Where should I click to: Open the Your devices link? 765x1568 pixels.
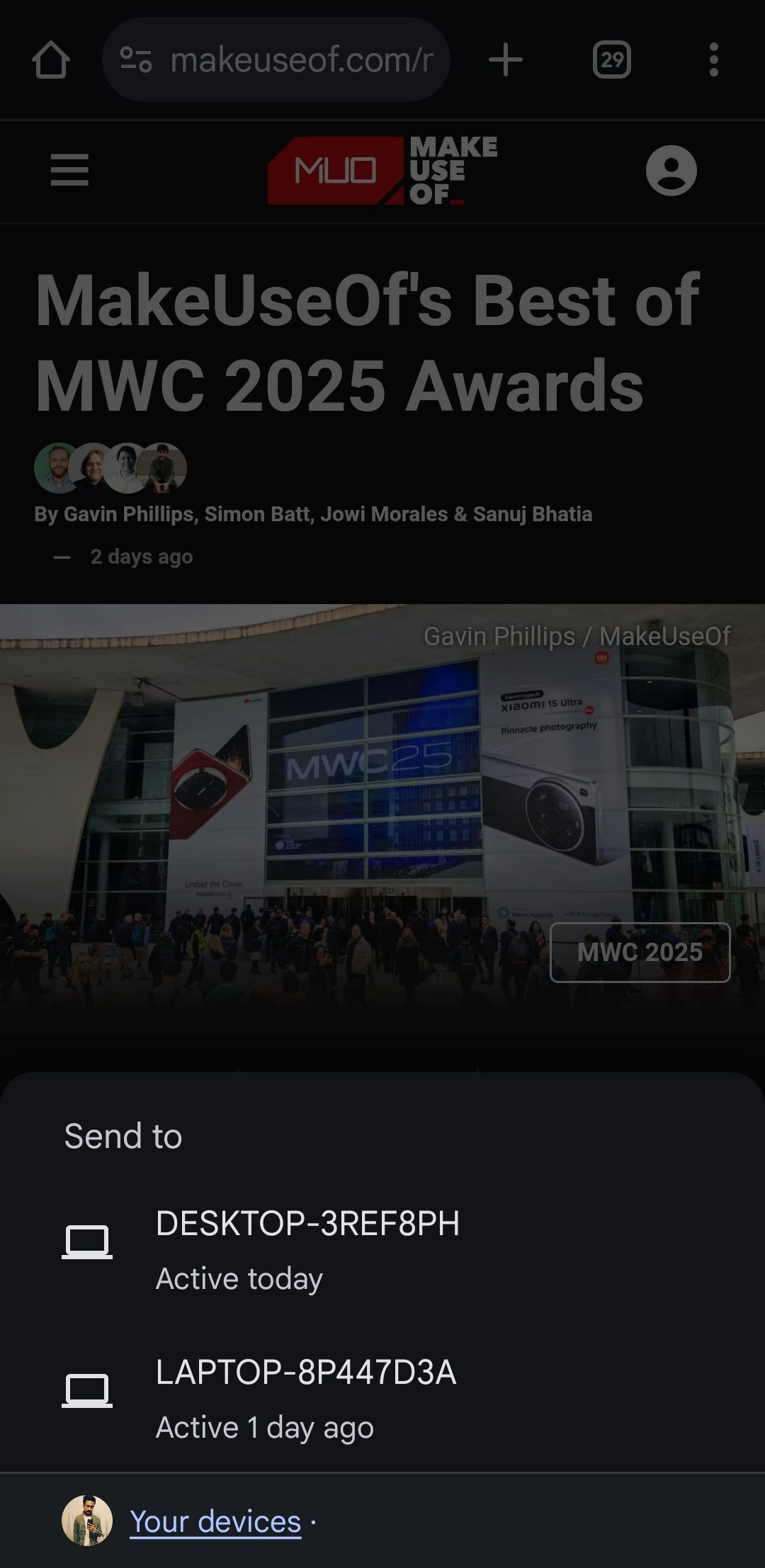click(x=215, y=1521)
